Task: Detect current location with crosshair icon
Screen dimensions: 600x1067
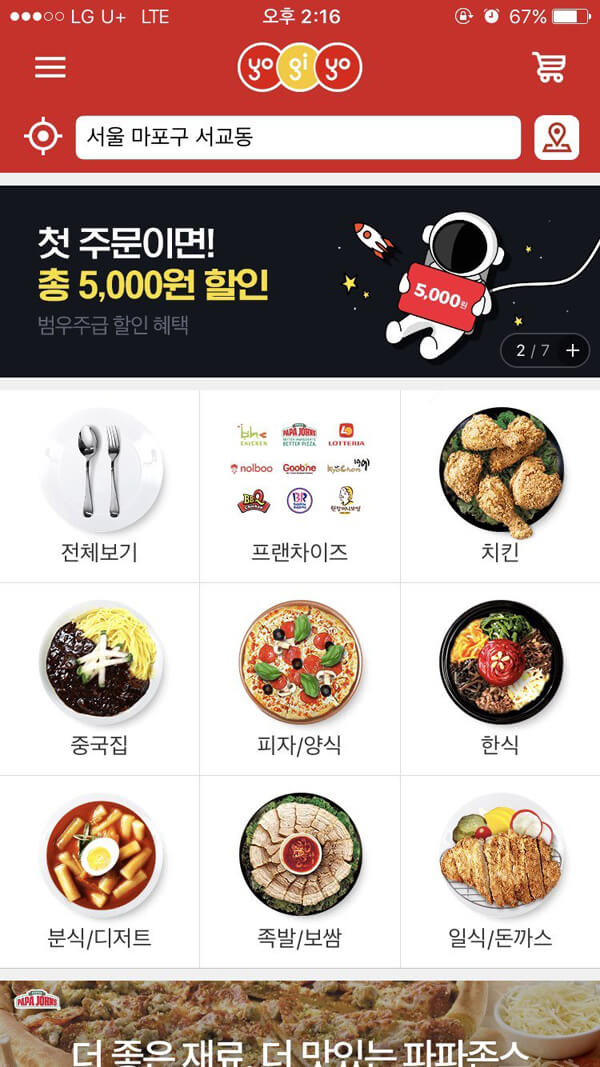Action: [x=43, y=137]
